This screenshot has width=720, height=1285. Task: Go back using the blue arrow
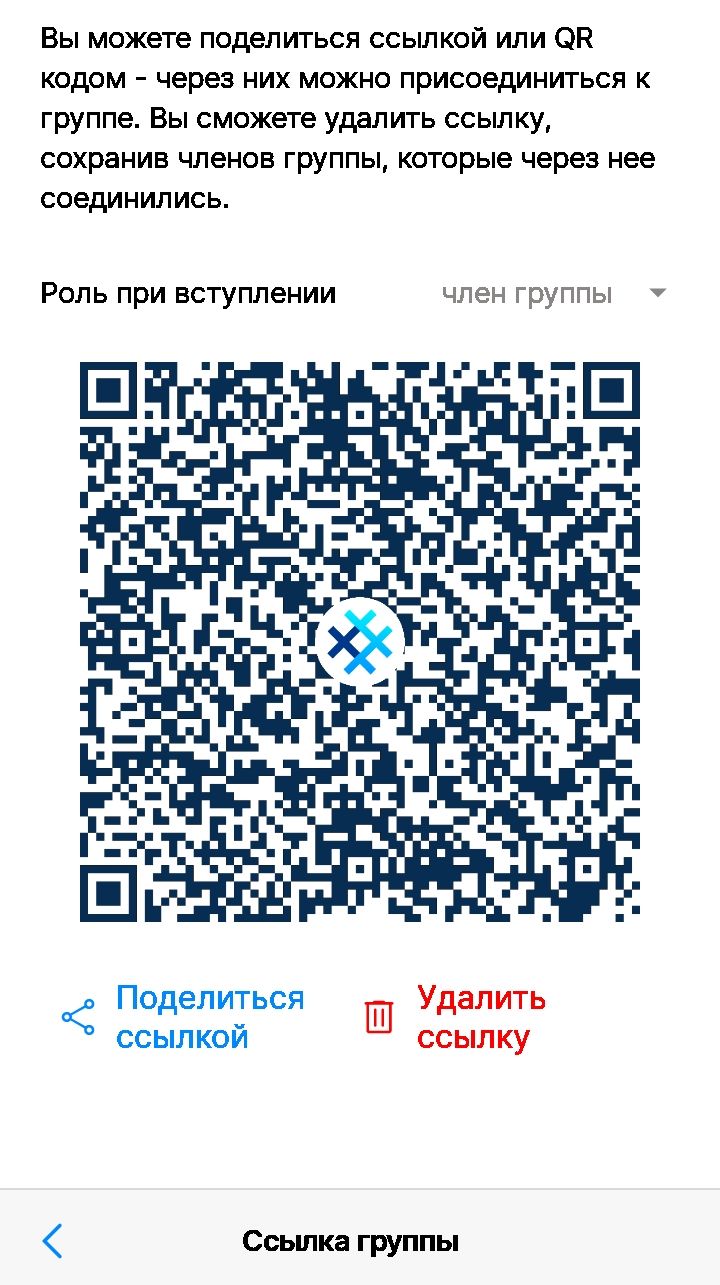tap(53, 1241)
